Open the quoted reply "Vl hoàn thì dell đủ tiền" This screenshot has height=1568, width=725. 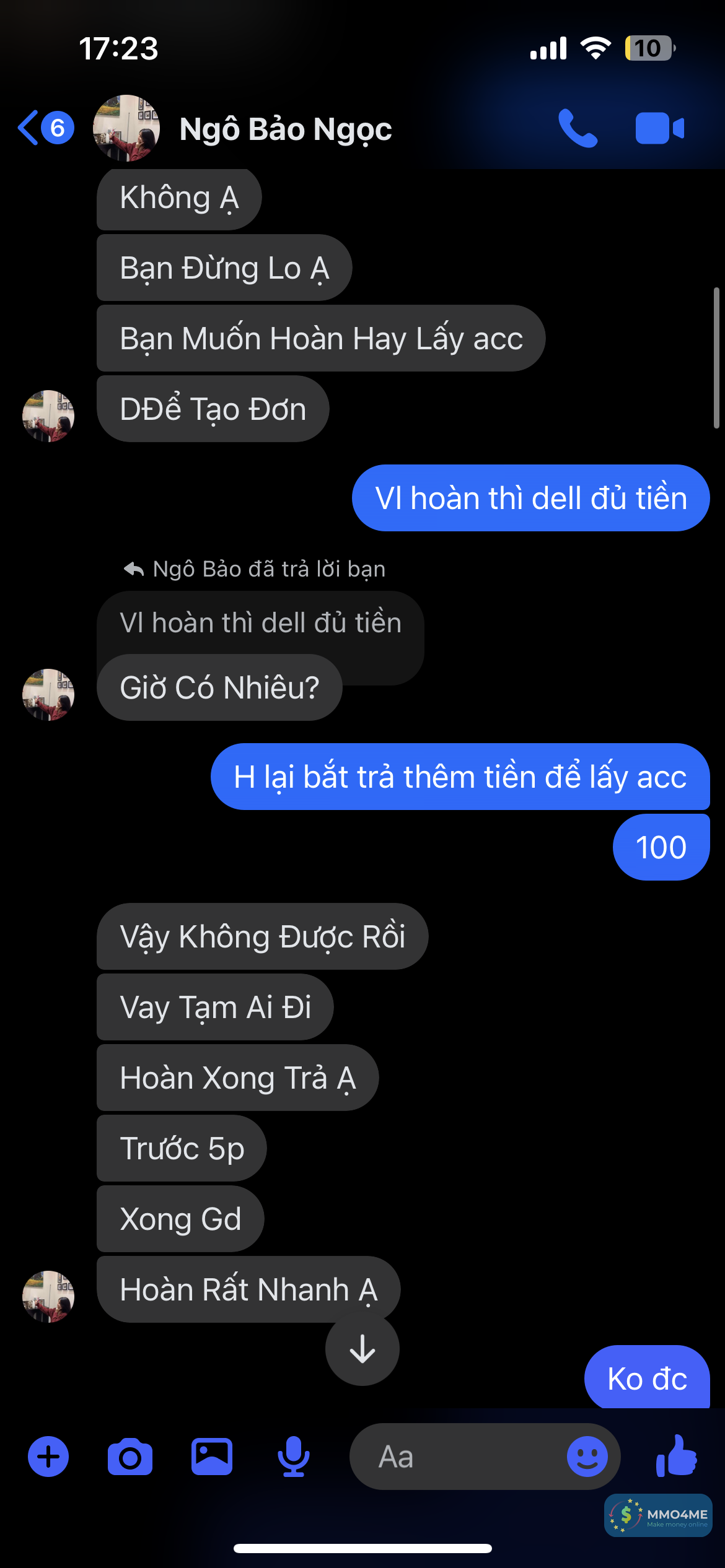coord(260,622)
